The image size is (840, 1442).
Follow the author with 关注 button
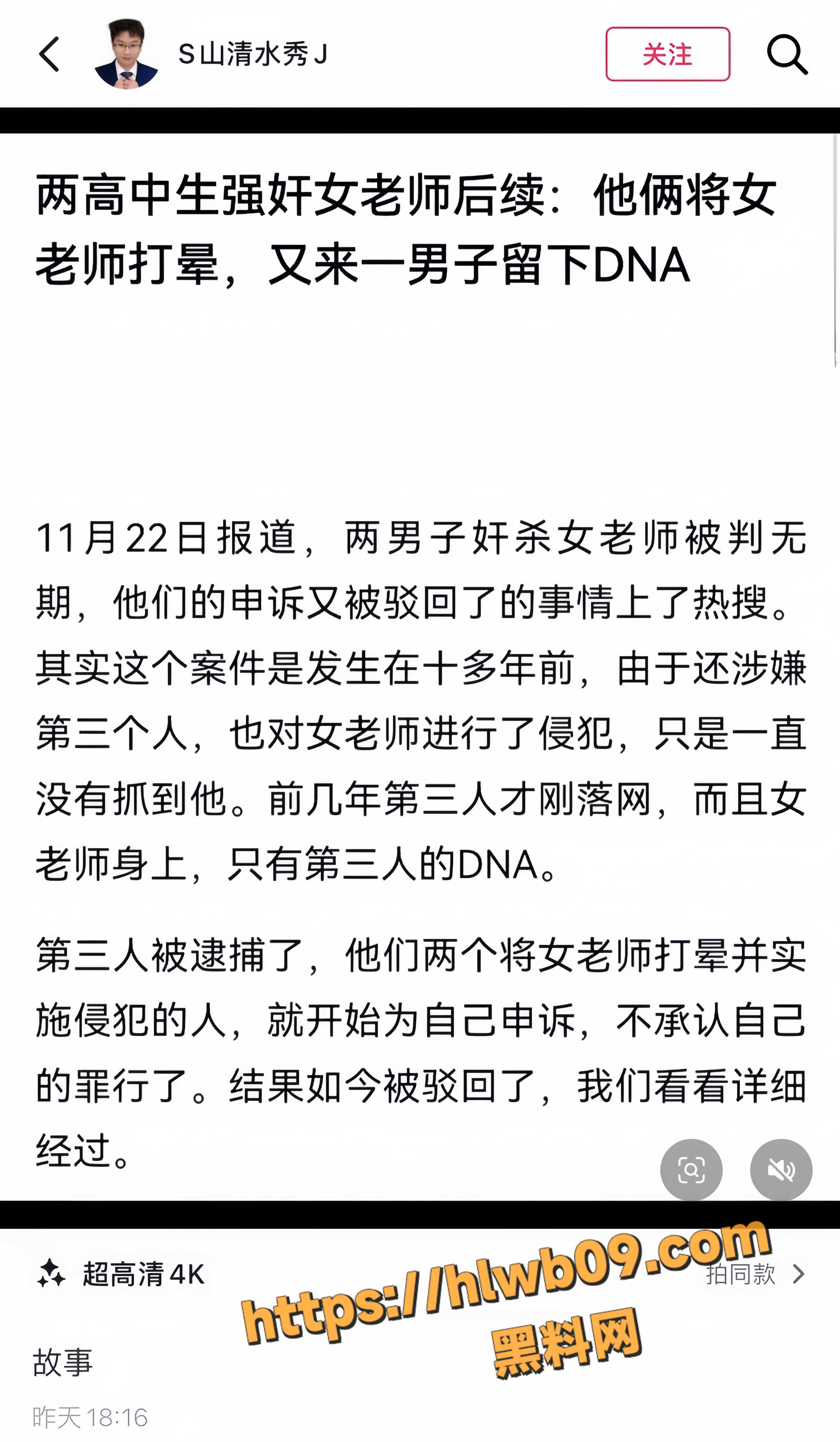tap(667, 54)
